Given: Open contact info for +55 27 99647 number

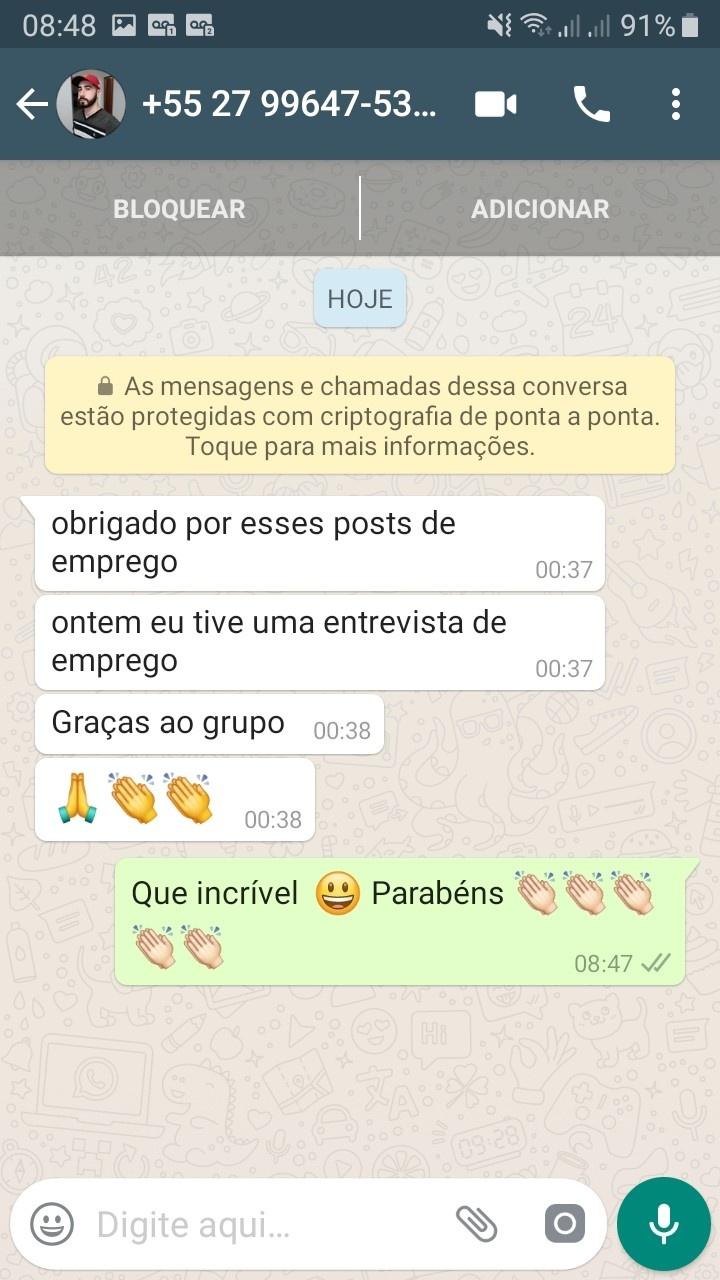Looking at the screenshot, I should point(290,104).
